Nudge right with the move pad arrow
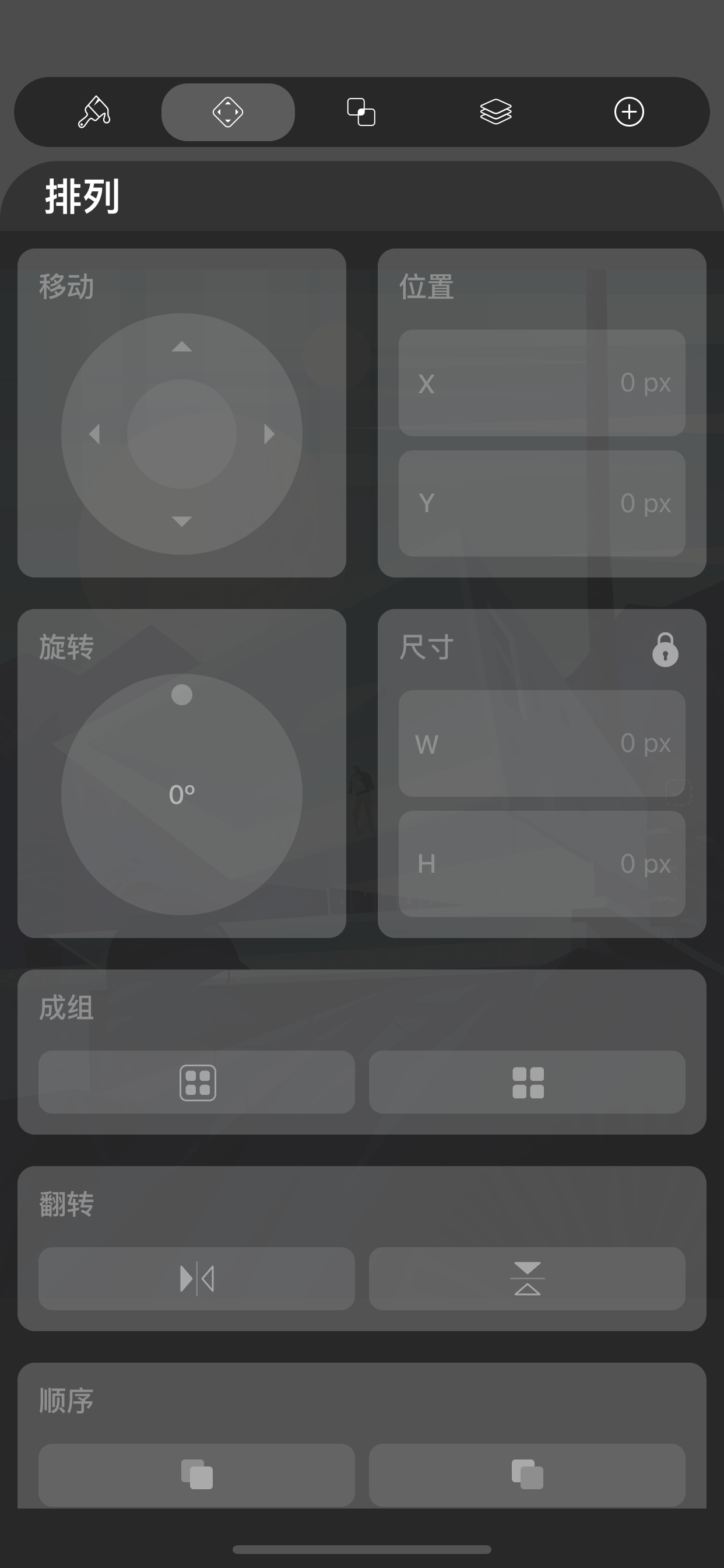 click(269, 434)
